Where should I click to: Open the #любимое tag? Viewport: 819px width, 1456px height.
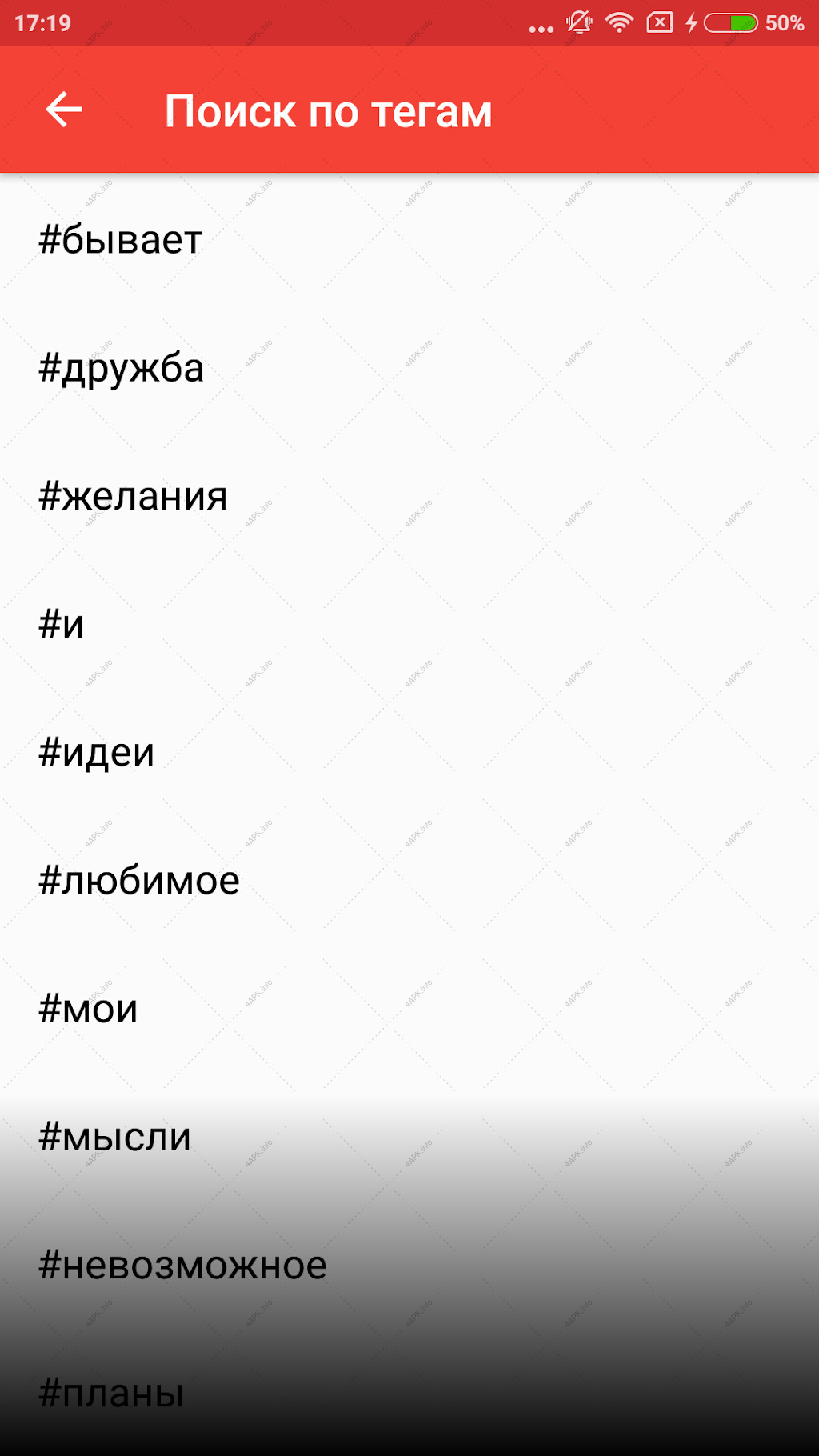pos(409,880)
